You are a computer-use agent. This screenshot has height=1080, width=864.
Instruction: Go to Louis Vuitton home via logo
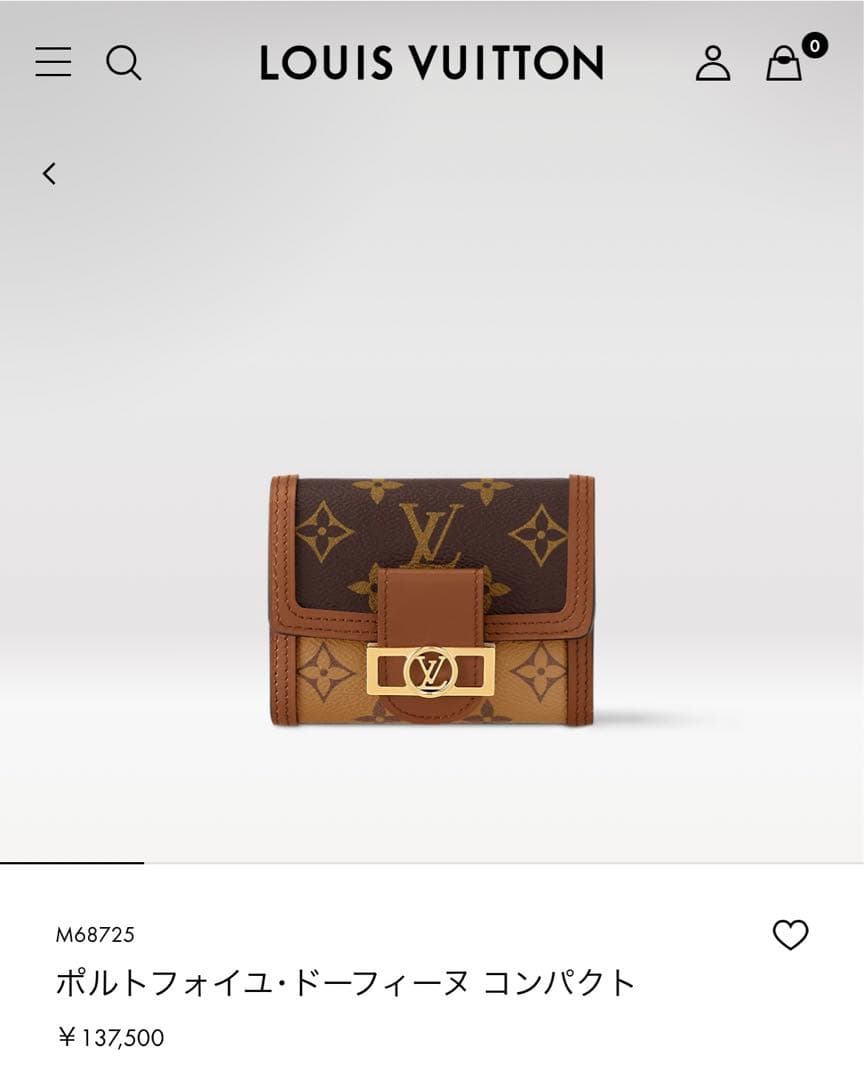click(431, 63)
